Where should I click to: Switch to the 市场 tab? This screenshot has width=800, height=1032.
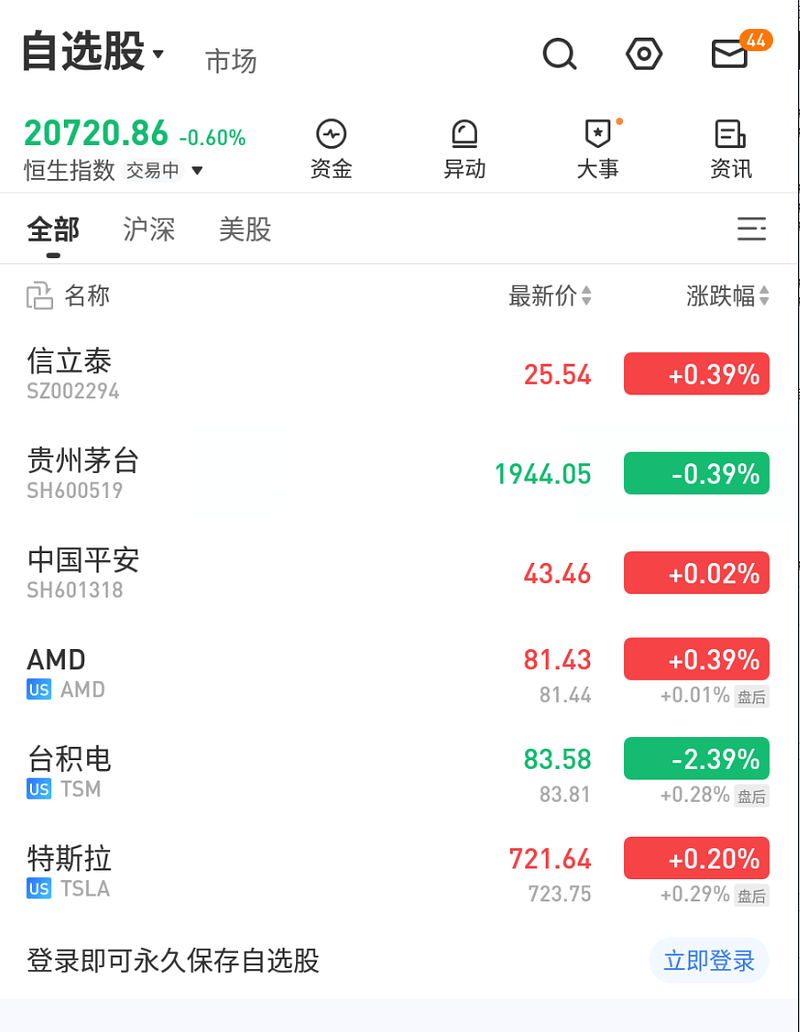point(231,61)
